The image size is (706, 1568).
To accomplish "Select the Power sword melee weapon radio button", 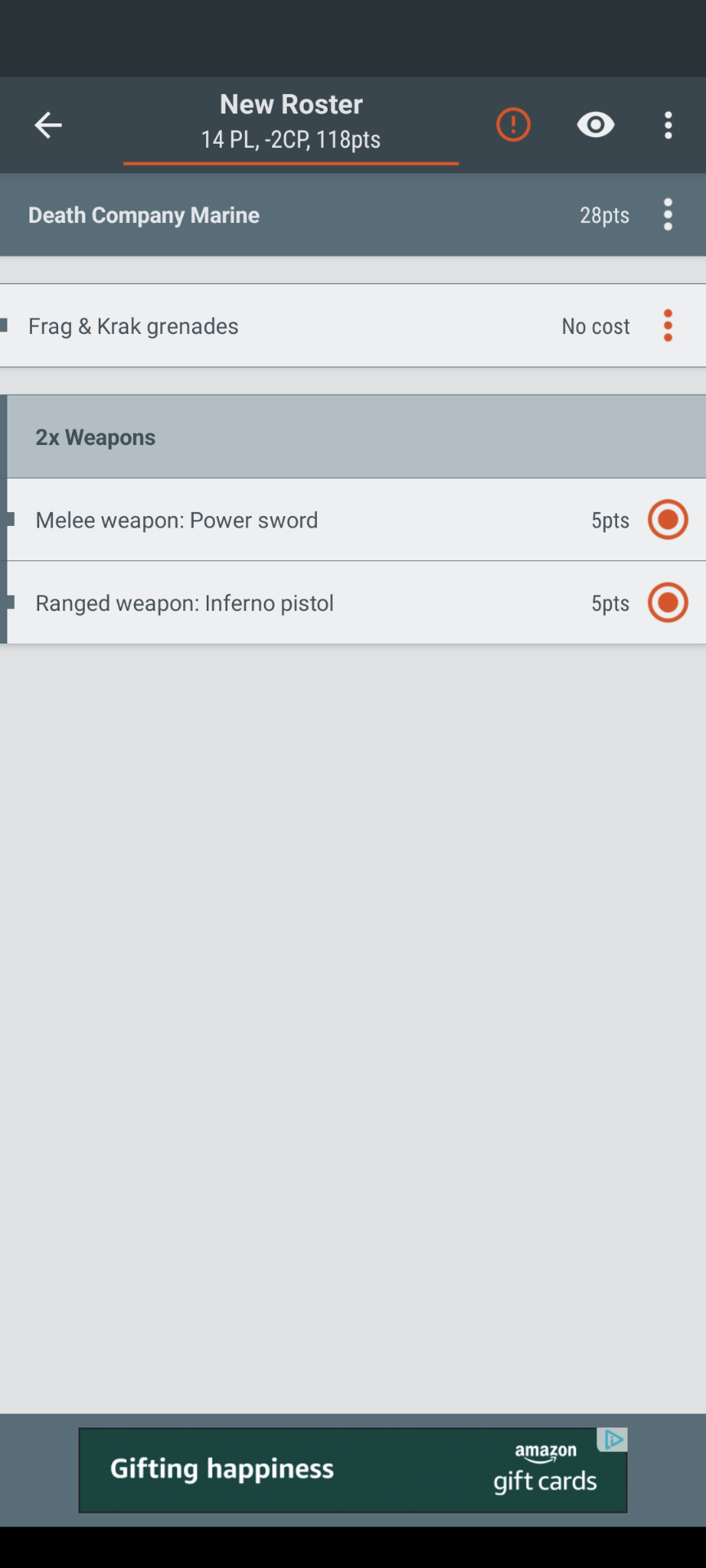I will [x=668, y=519].
